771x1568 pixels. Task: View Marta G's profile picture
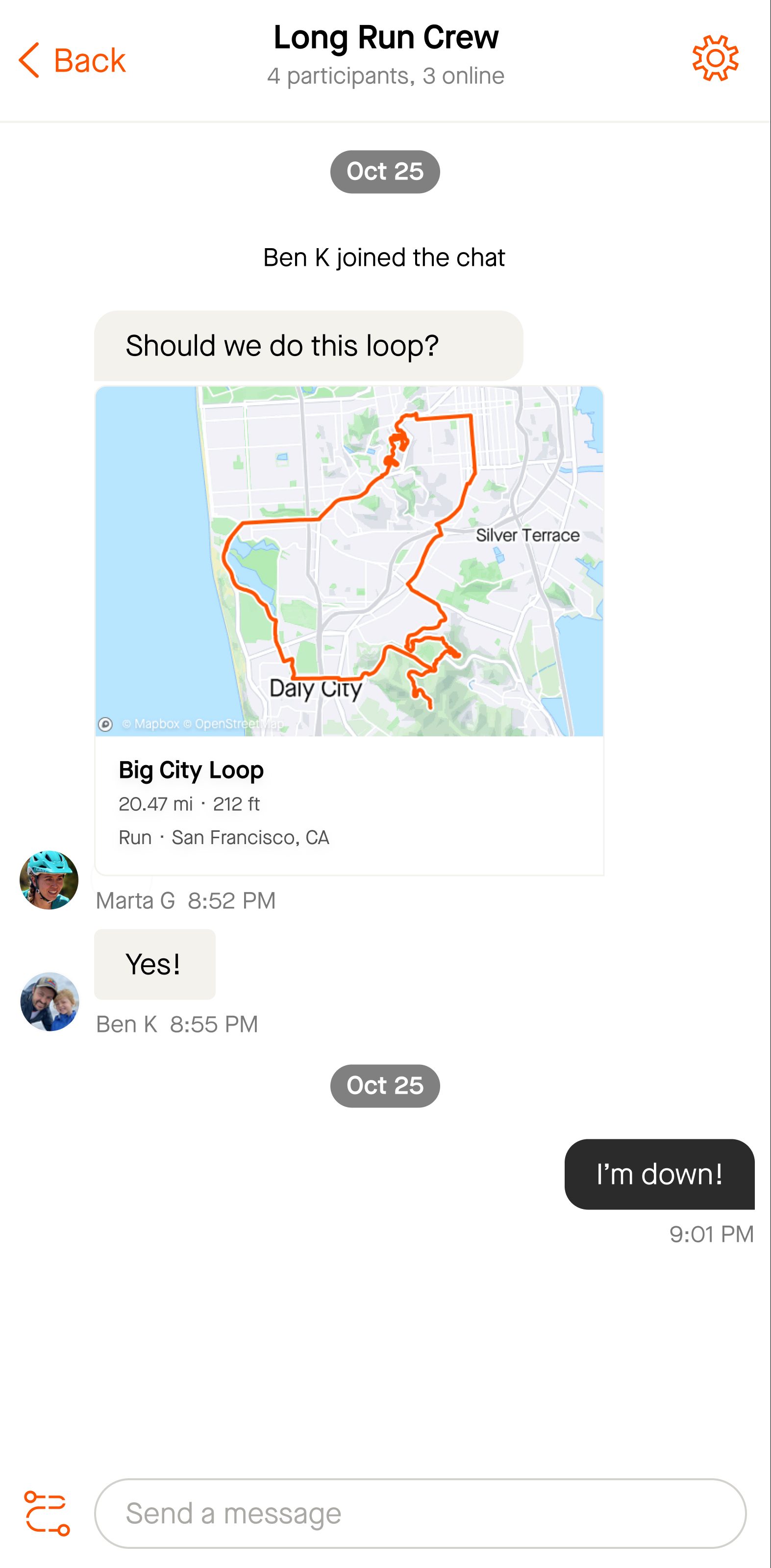tap(50, 879)
